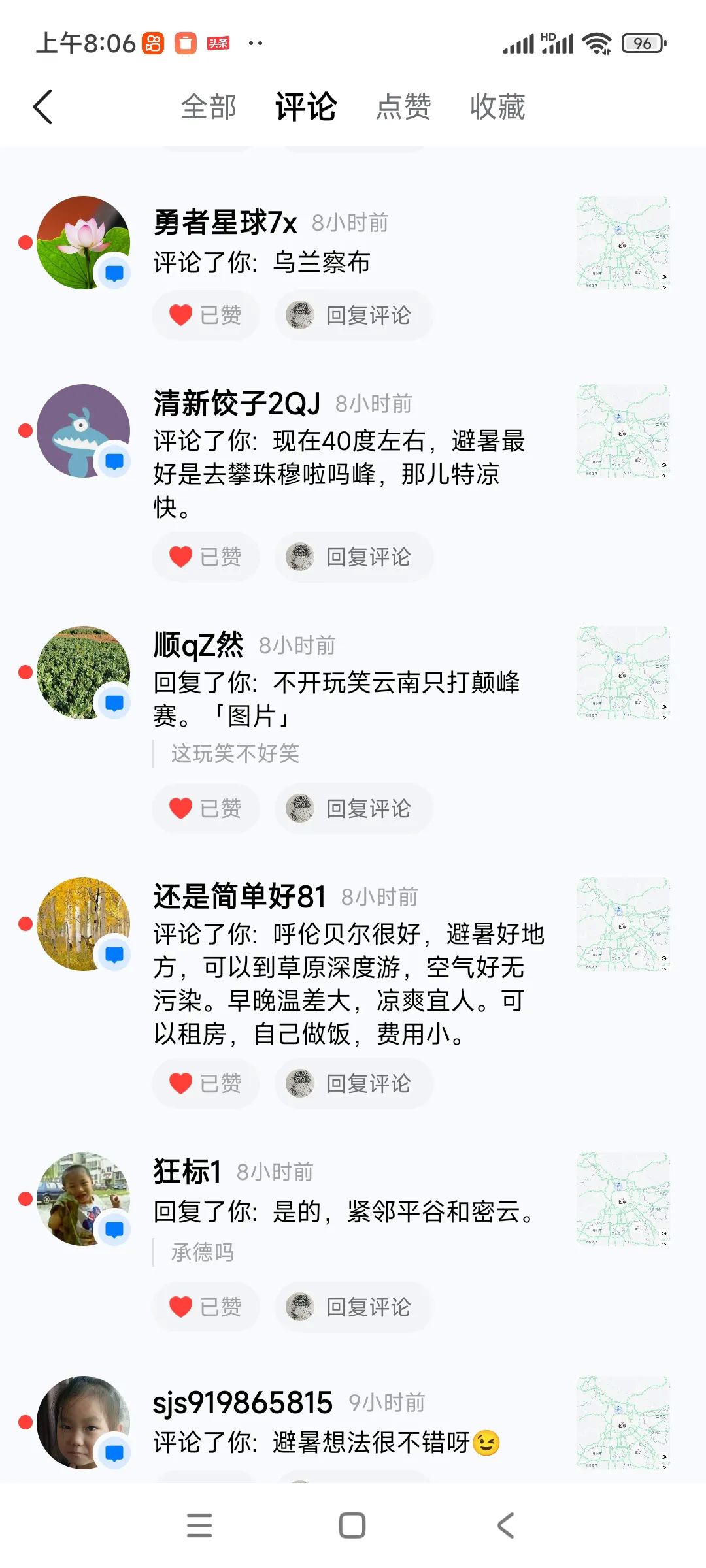Viewport: 706px width, 1568px height.
Task: Go back using the top-left arrow
Action: tap(43, 107)
